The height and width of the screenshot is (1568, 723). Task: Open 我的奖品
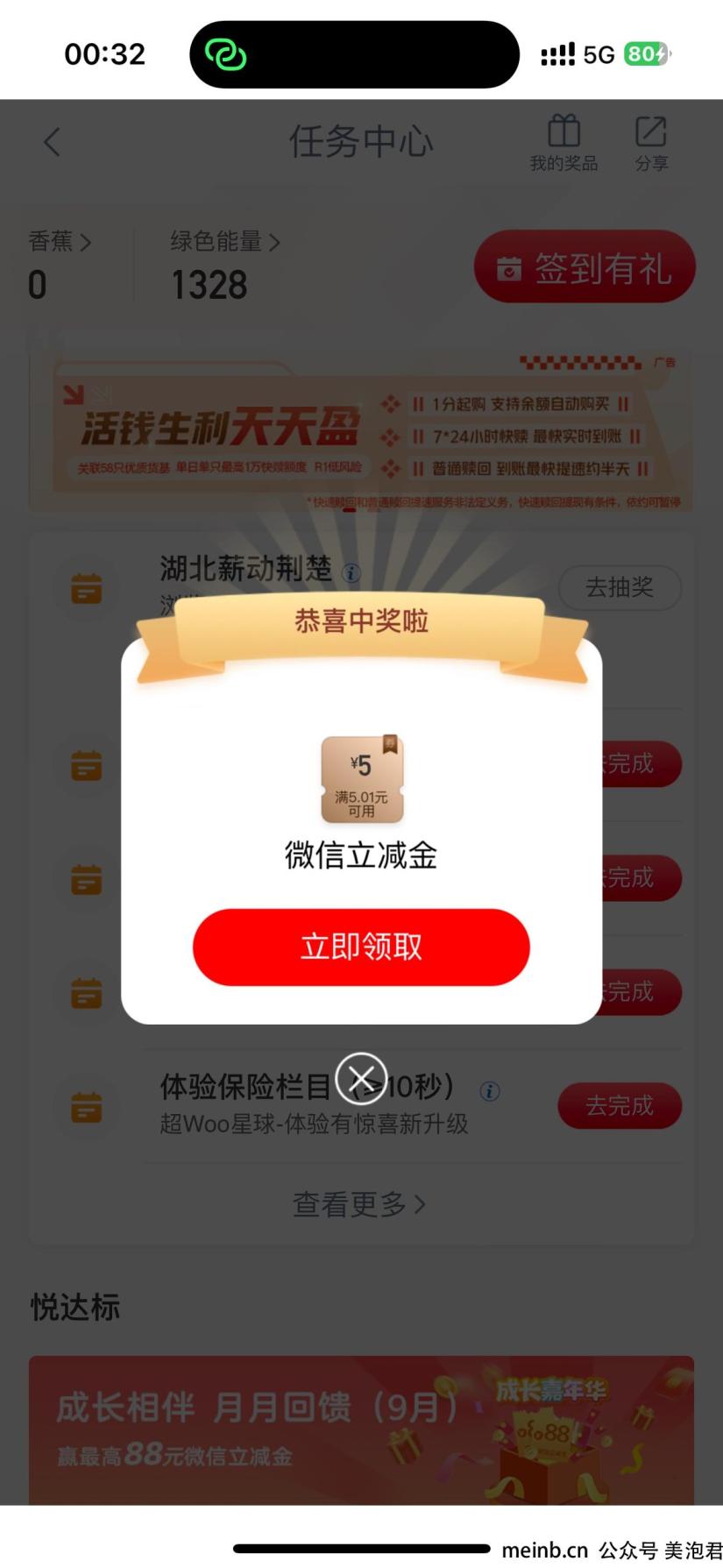click(564, 143)
